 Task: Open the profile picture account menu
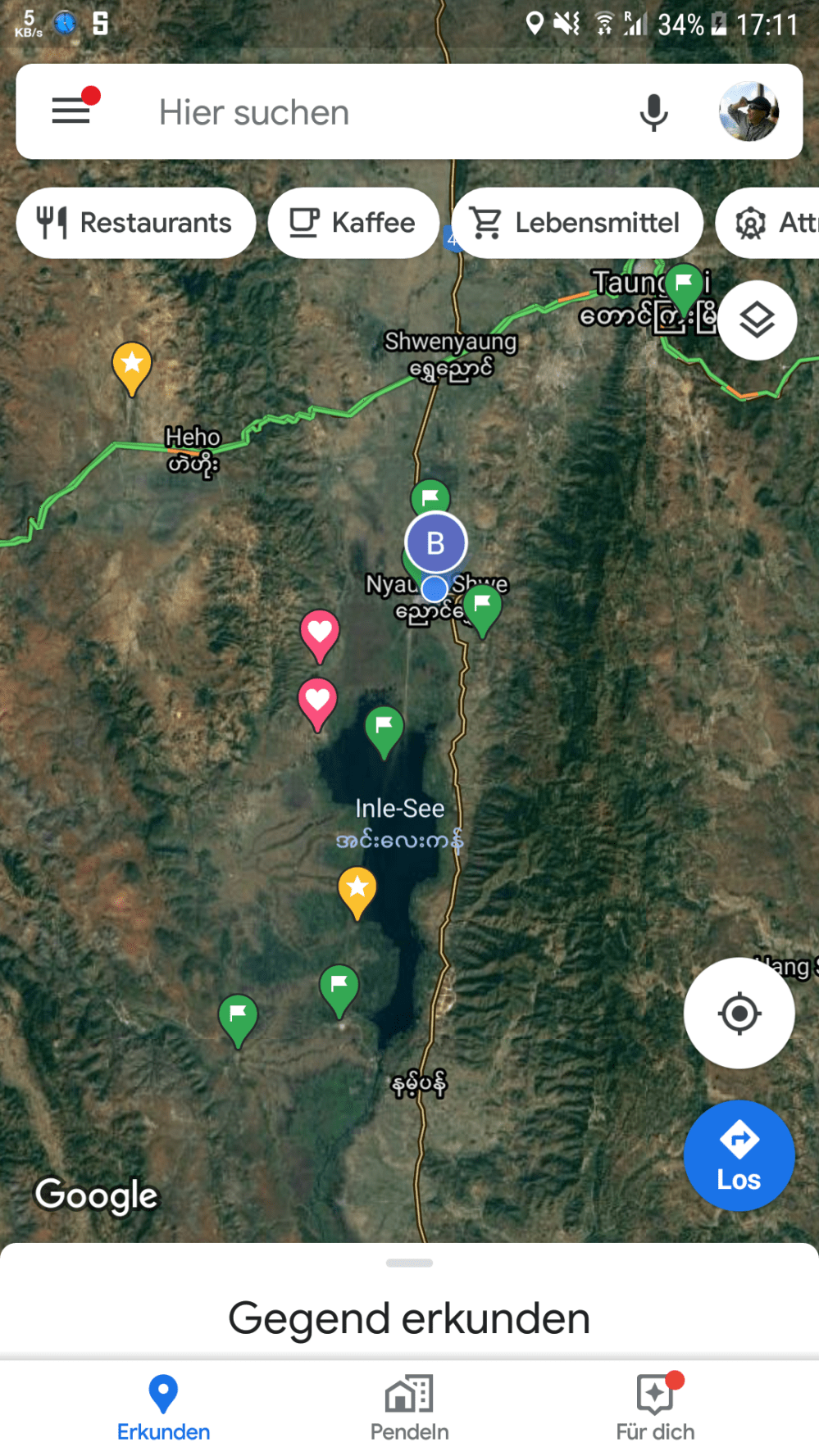(x=748, y=112)
